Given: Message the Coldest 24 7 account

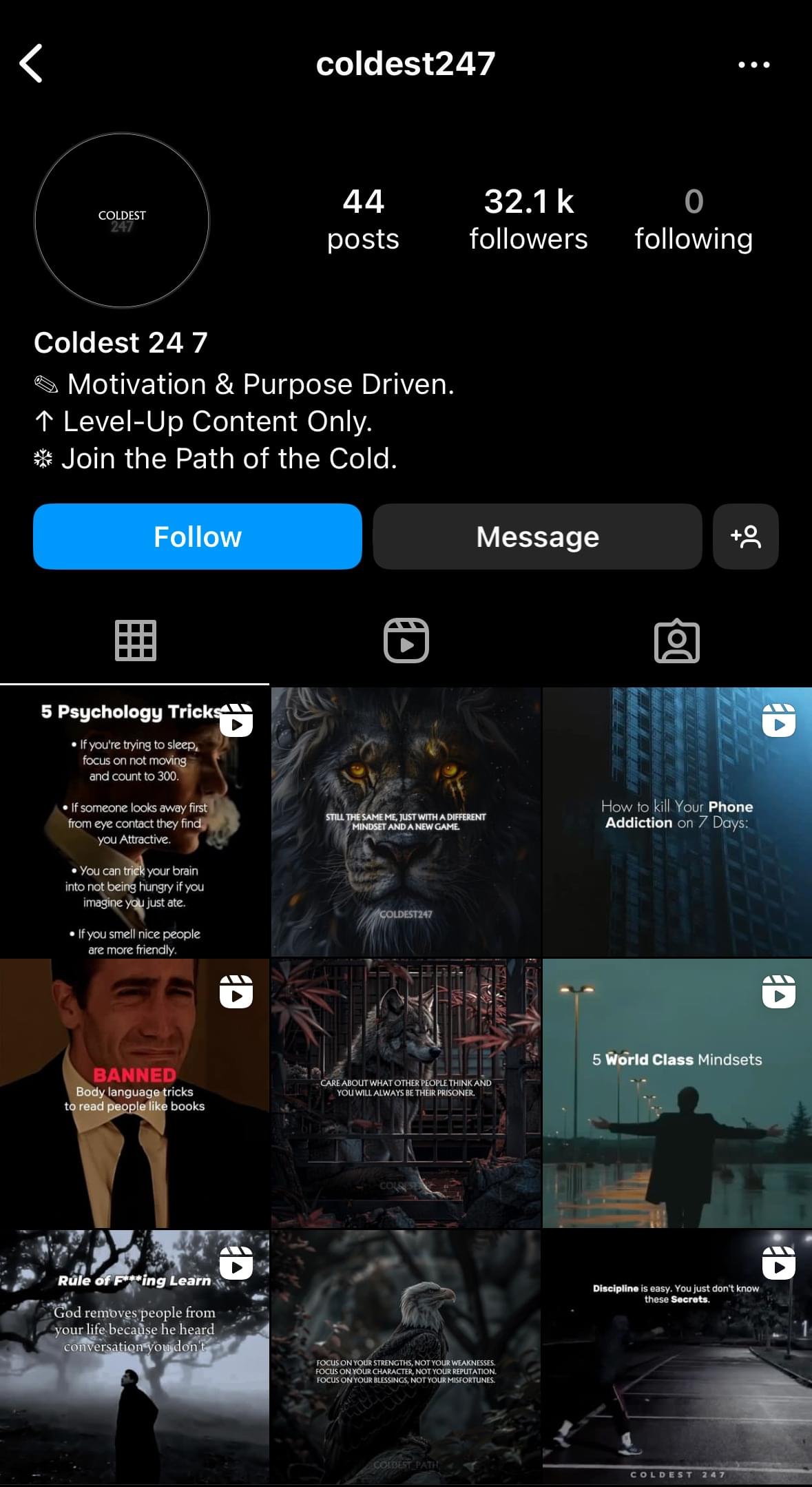Looking at the screenshot, I should click(537, 537).
